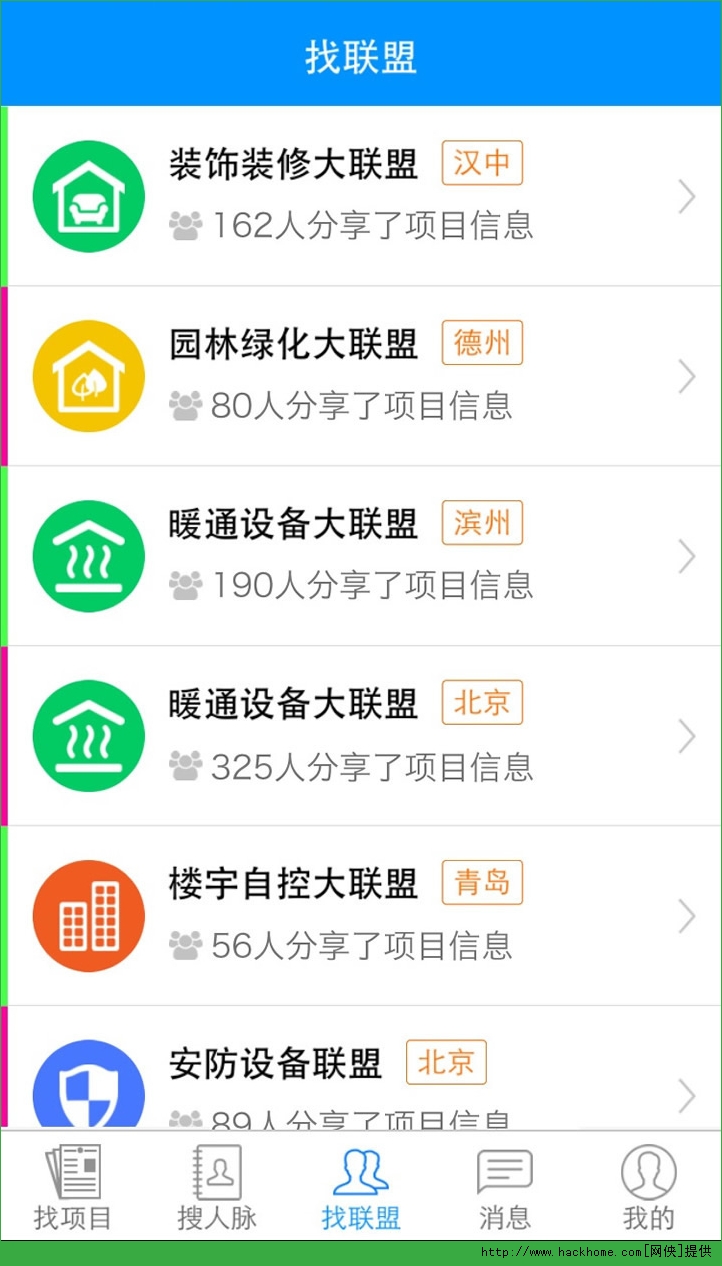The image size is (722, 1266).
Task: Open 暖通设备大联盟 in 滨州
Action: (x=360, y=556)
